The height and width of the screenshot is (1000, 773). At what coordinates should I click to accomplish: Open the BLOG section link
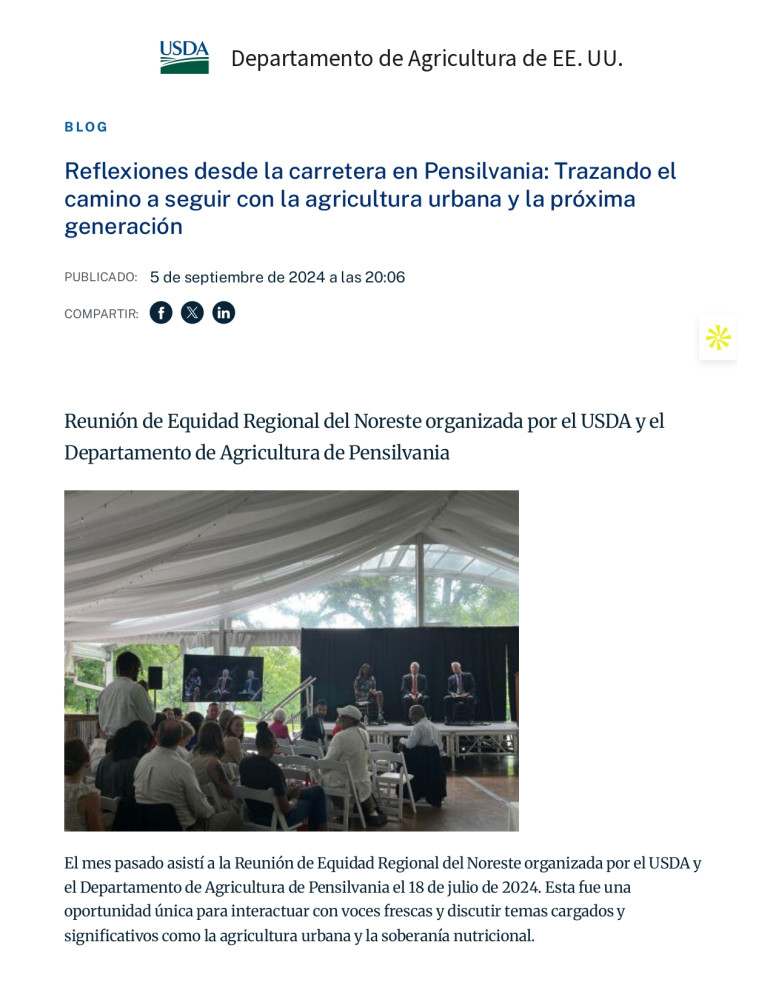86,127
